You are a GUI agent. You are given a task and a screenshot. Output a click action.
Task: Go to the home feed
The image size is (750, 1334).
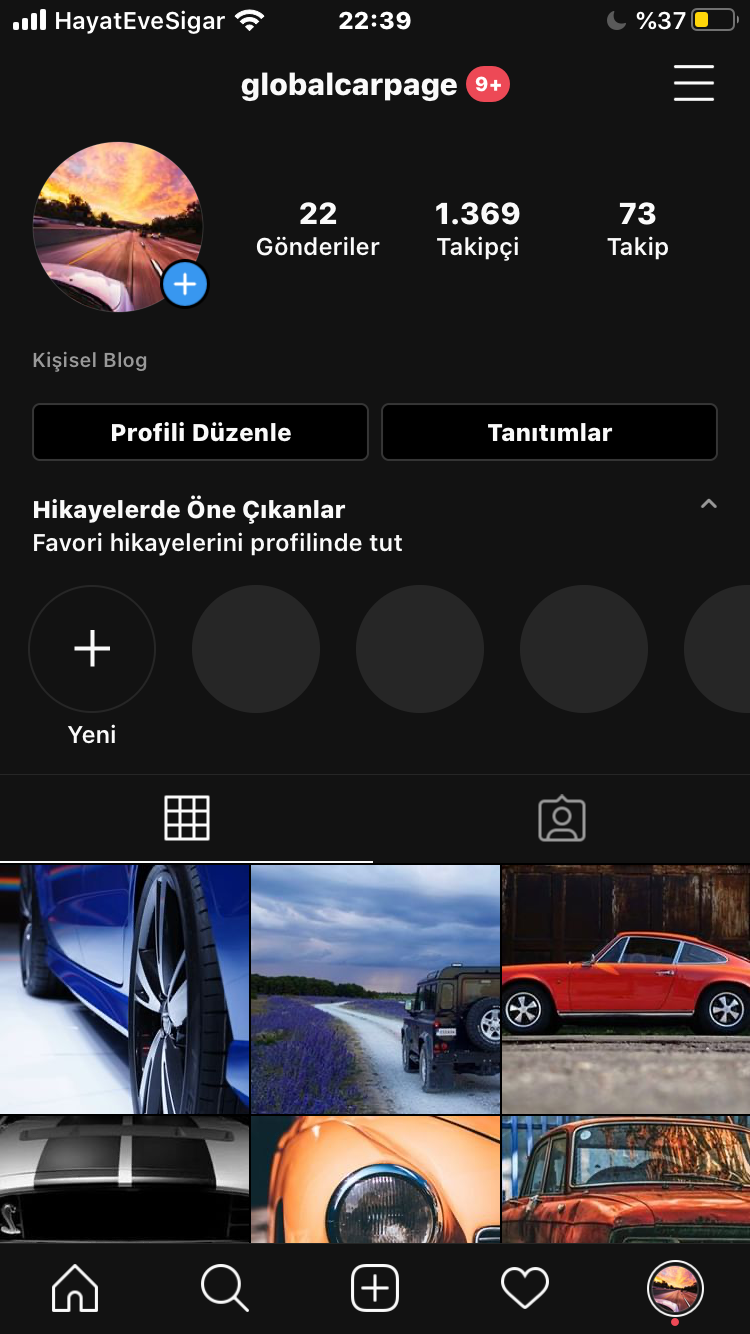click(x=75, y=1288)
